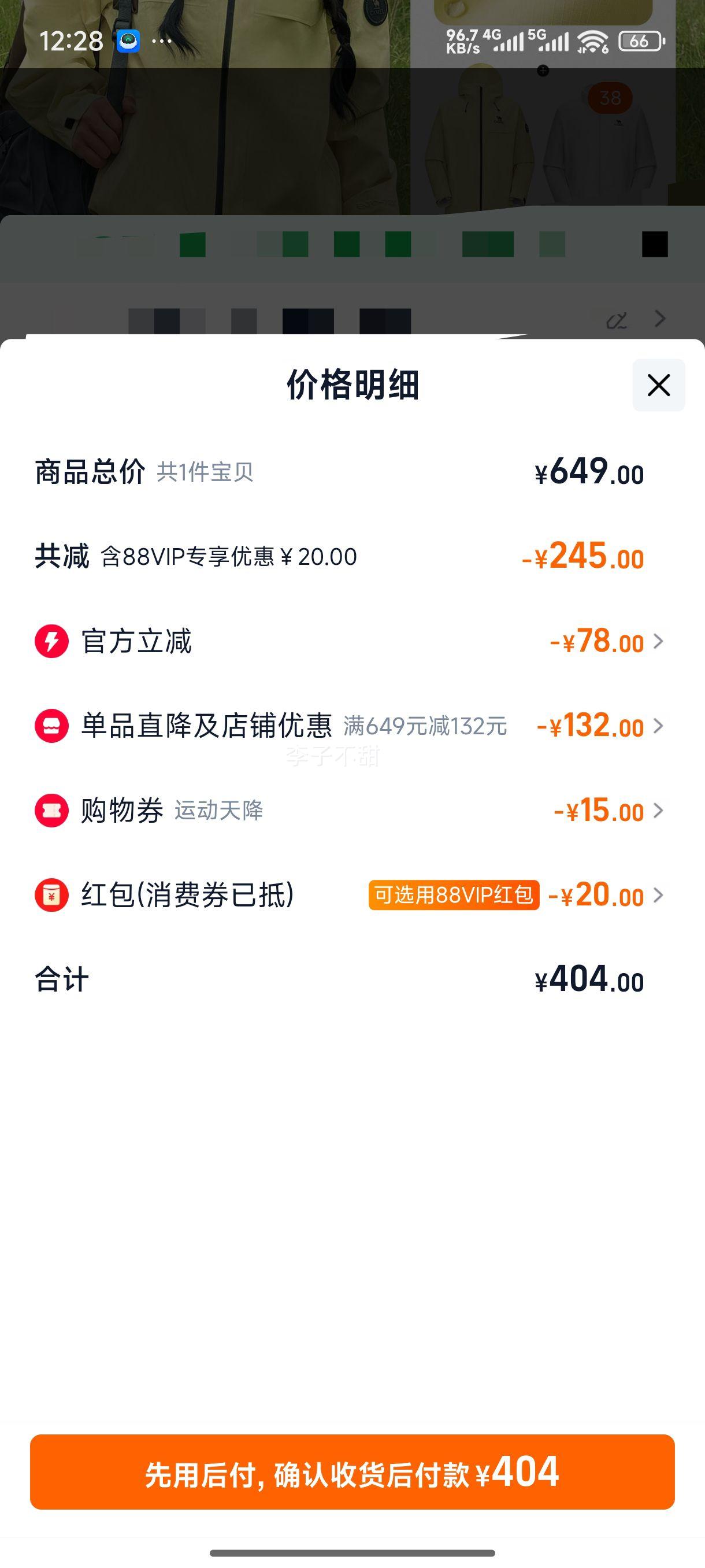Tap the 可选用88VIP红包 badge
Screen dimensions: 705x1568
pos(454,895)
